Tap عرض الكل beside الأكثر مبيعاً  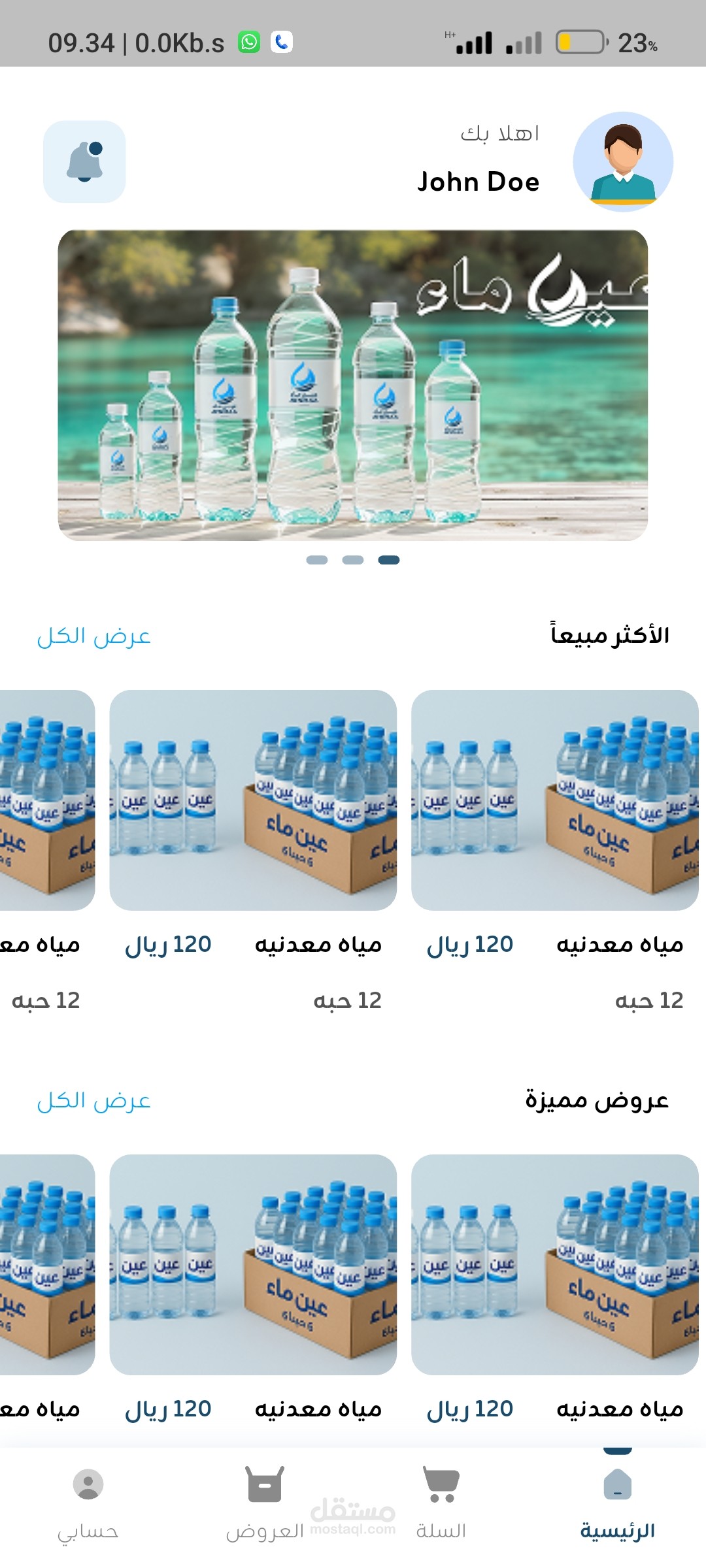[93, 636]
